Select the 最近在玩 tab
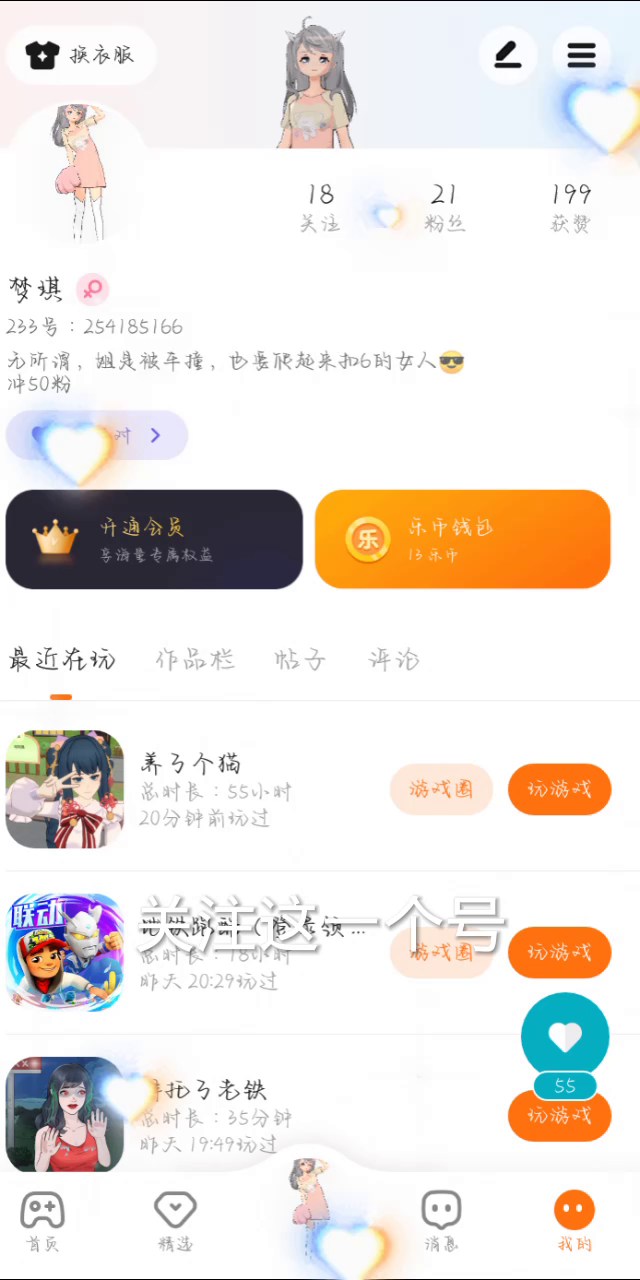 tap(61, 660)
